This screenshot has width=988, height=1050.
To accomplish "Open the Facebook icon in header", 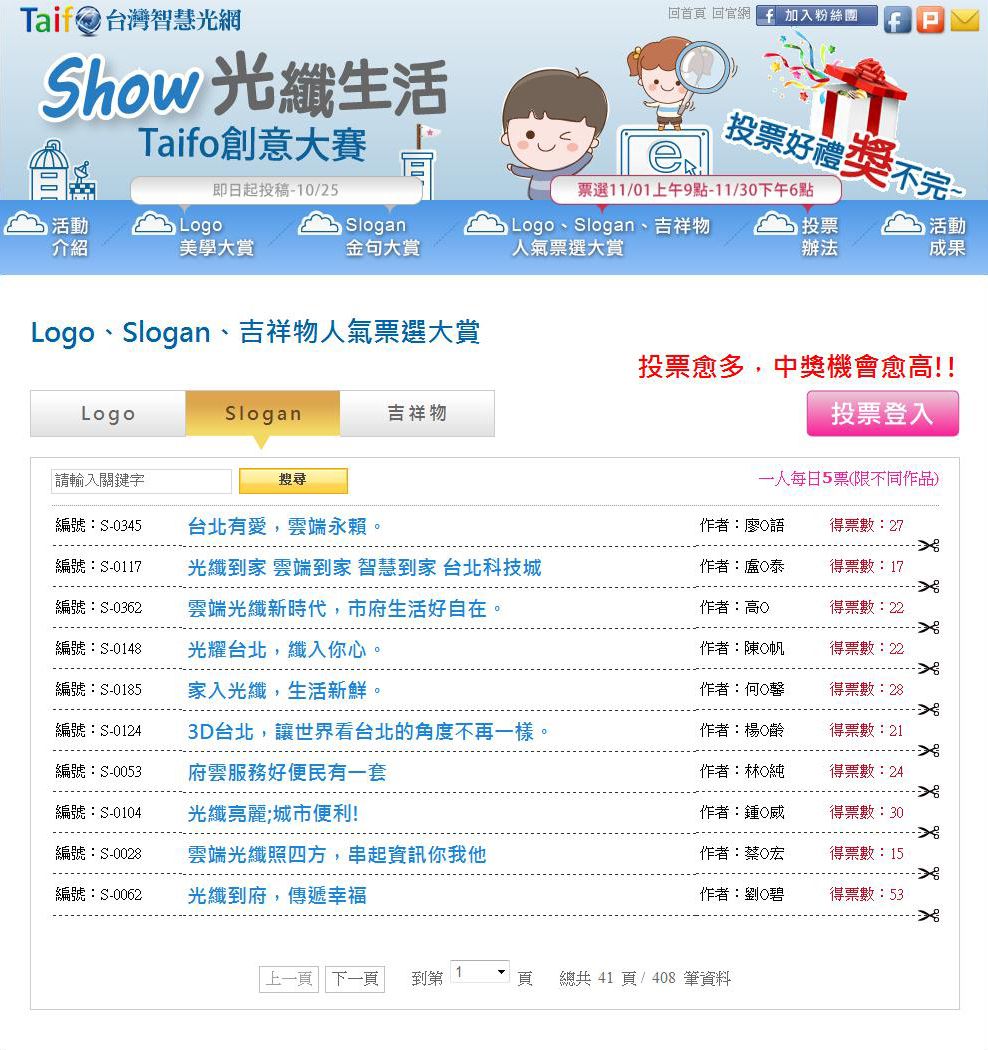I will [x=898, y=20].
